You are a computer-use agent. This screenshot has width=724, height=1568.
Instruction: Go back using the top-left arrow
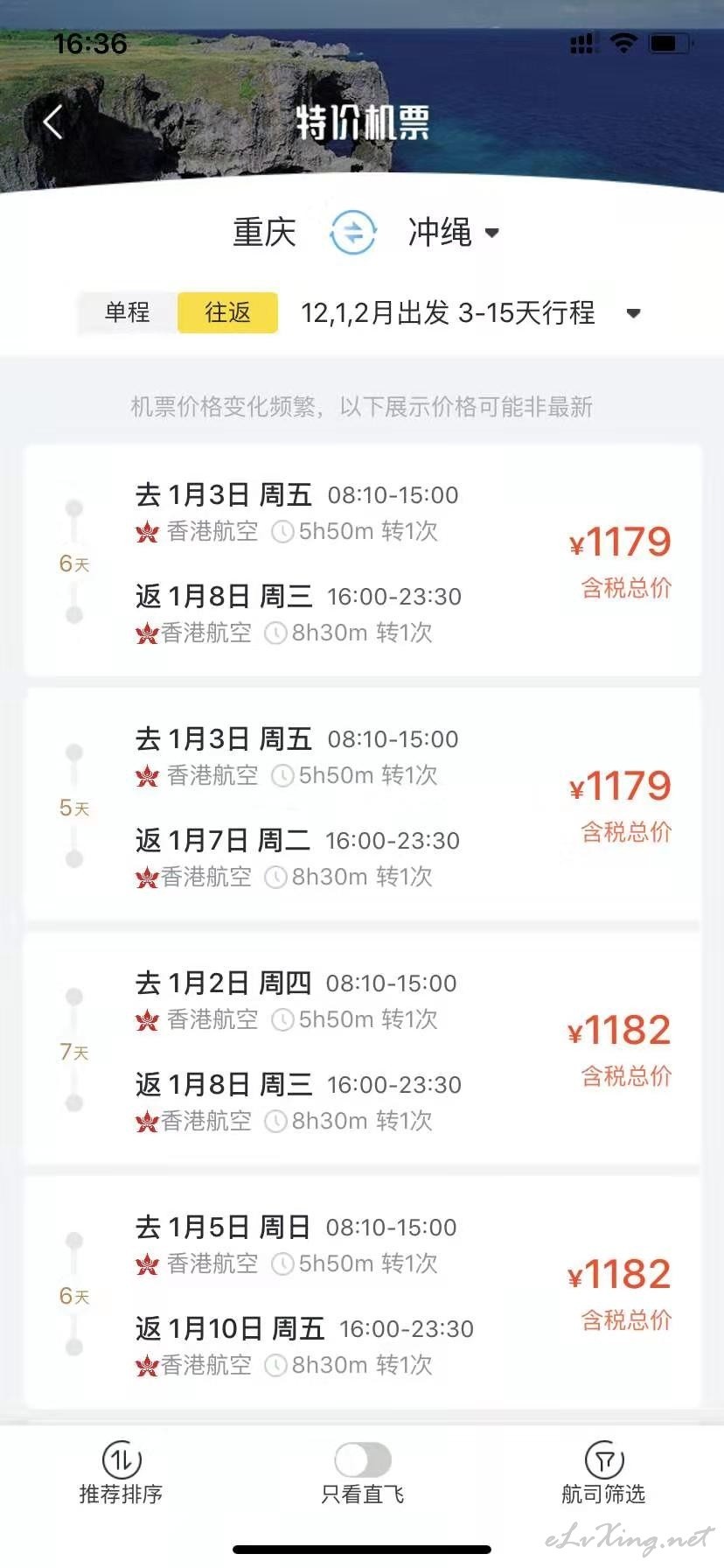point(53,122)
